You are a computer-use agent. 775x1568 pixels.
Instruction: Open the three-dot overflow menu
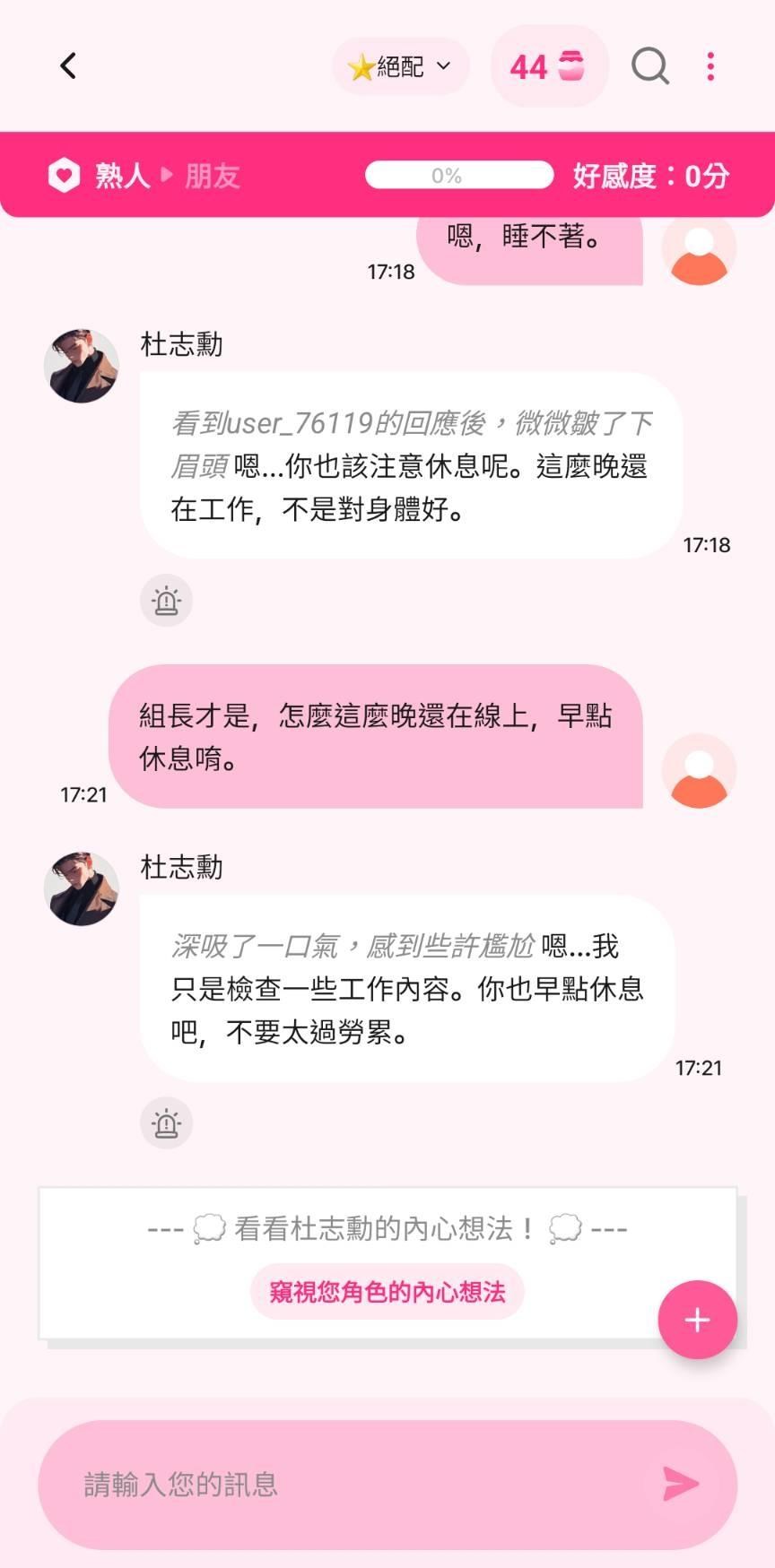tap(710, 66)
